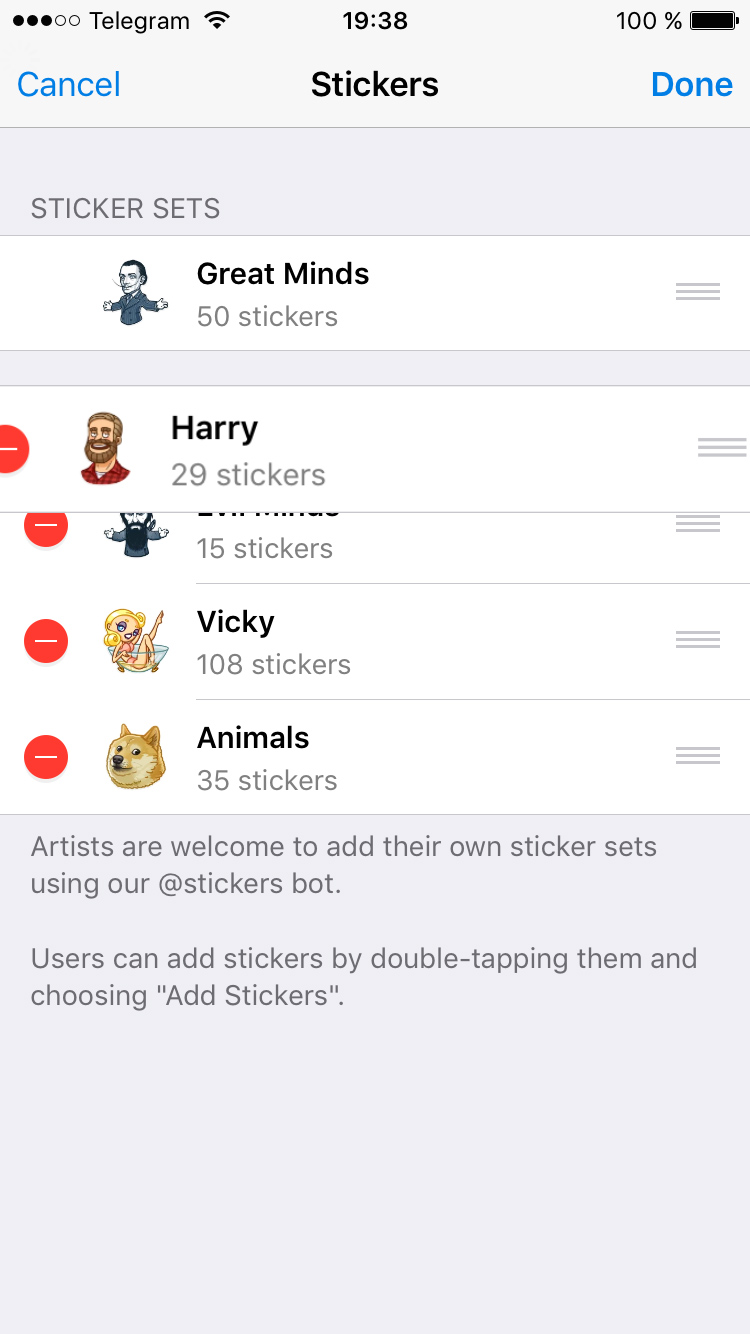
Task: Remove the Animals sticker set
Action: pyautogui.click(x=46, y=757)
